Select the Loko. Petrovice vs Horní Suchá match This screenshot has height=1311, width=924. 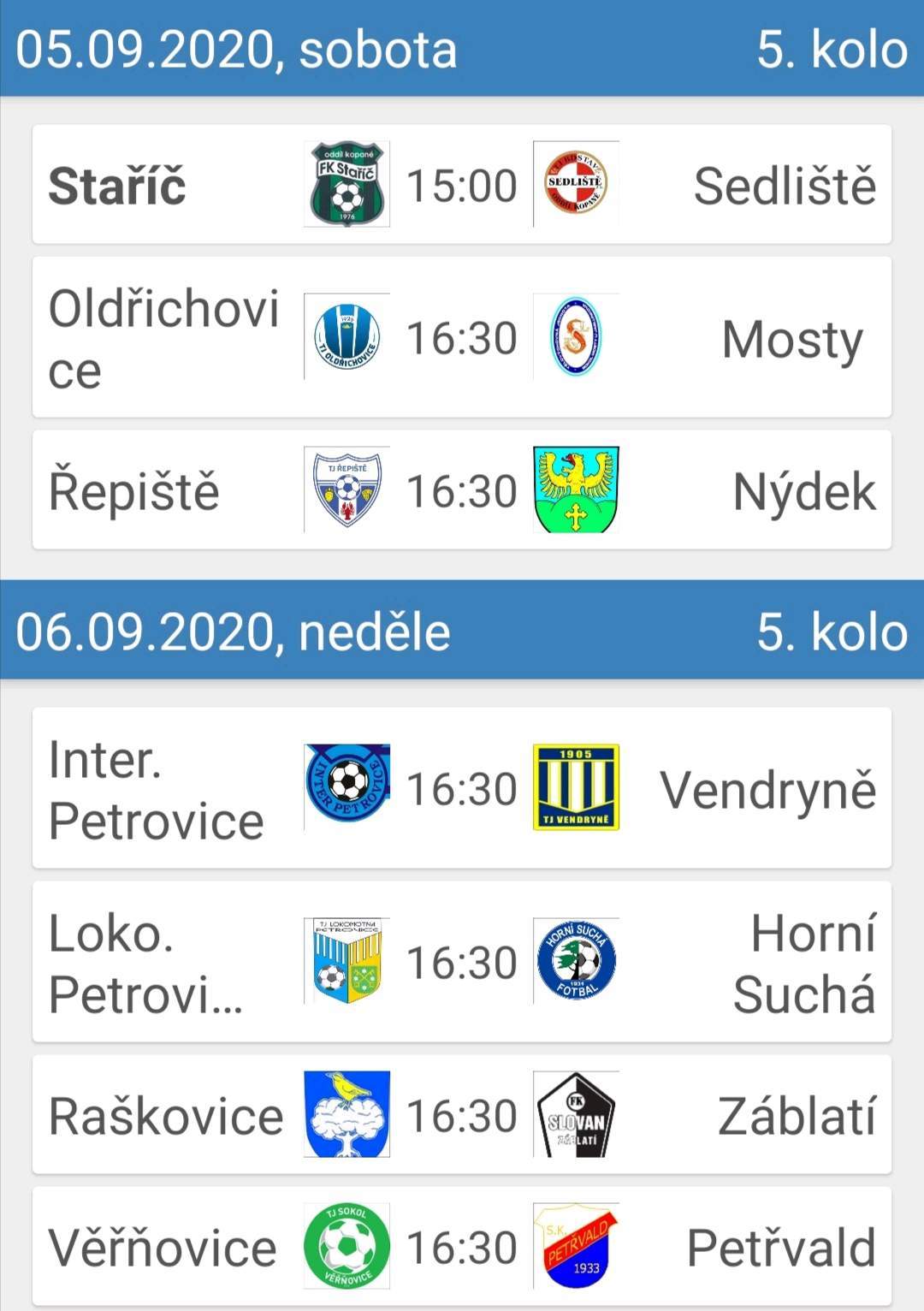click(x=462, y=962)
